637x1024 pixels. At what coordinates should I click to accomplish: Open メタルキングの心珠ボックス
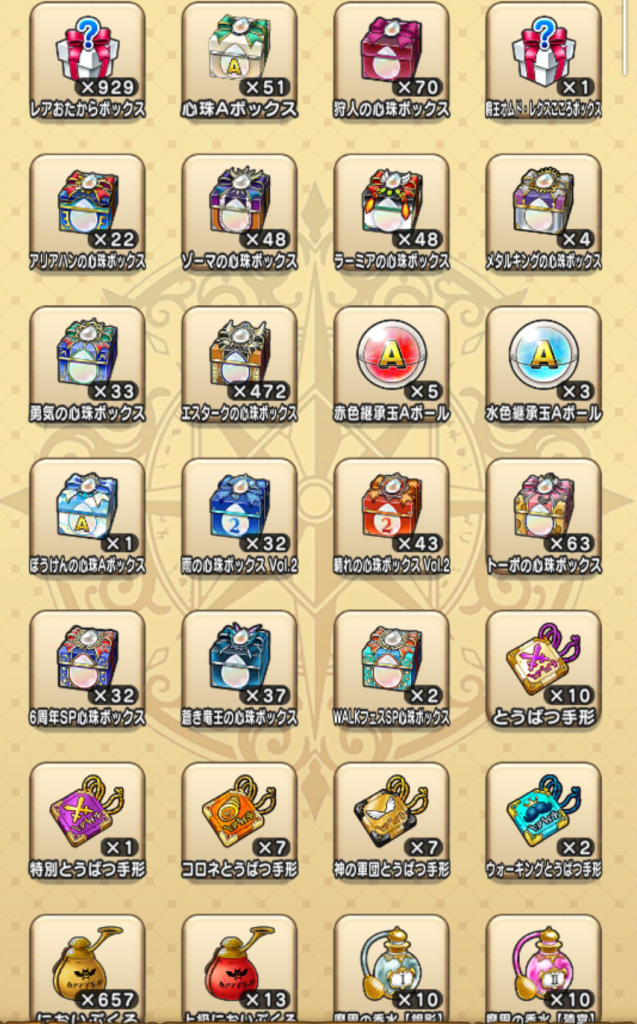pos(543,208)
